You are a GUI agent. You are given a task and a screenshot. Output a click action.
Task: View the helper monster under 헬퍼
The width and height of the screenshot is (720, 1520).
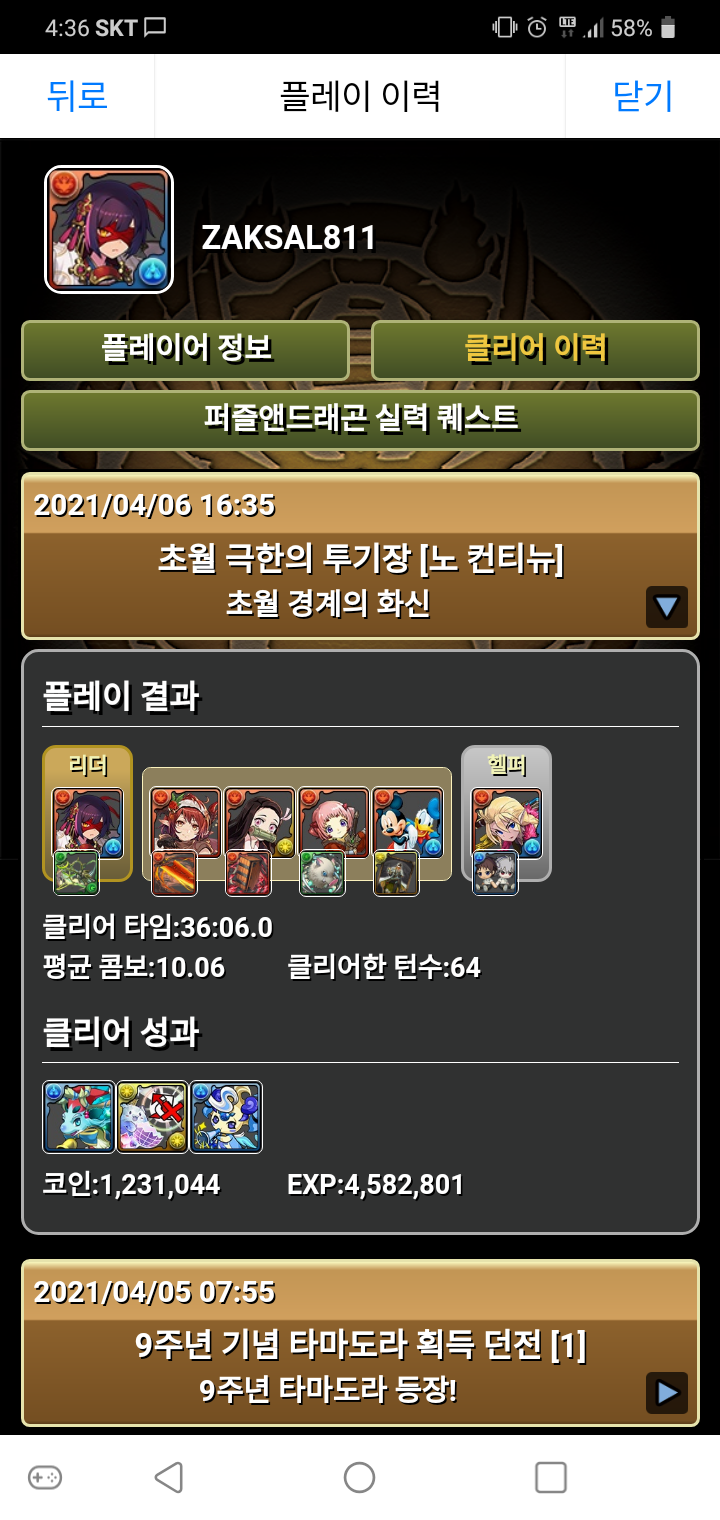tap(506, 823)
